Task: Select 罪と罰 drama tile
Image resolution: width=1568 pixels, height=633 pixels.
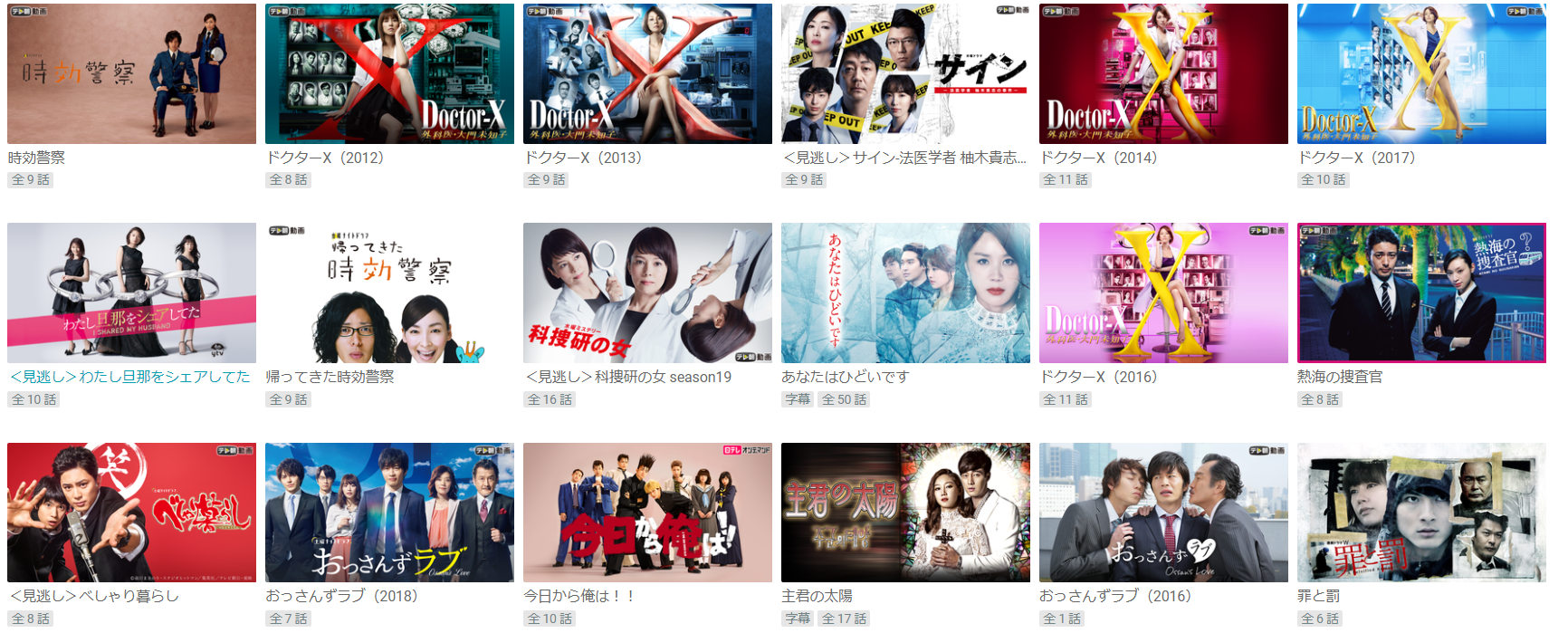Action: [x=1421, y=513]
